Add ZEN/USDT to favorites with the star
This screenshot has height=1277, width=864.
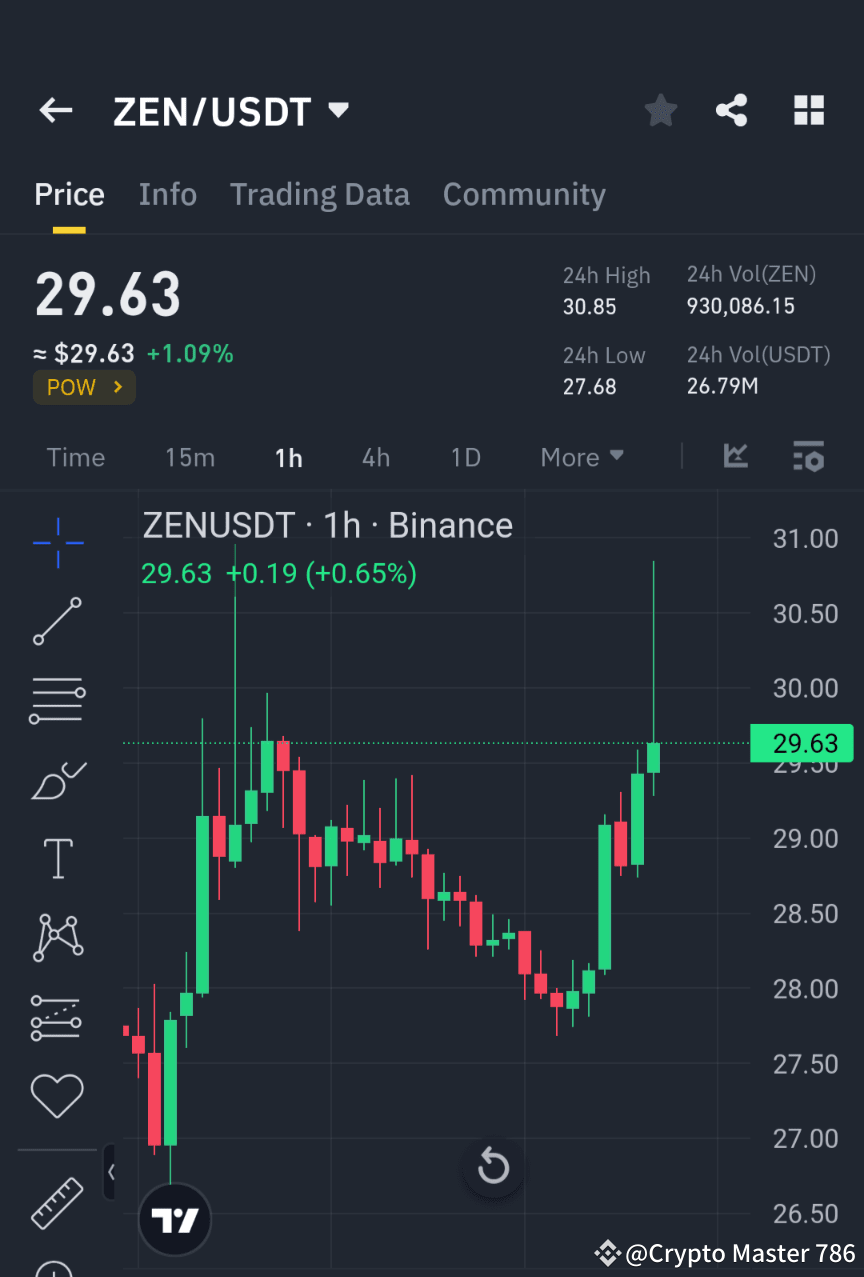coord(660,110)
